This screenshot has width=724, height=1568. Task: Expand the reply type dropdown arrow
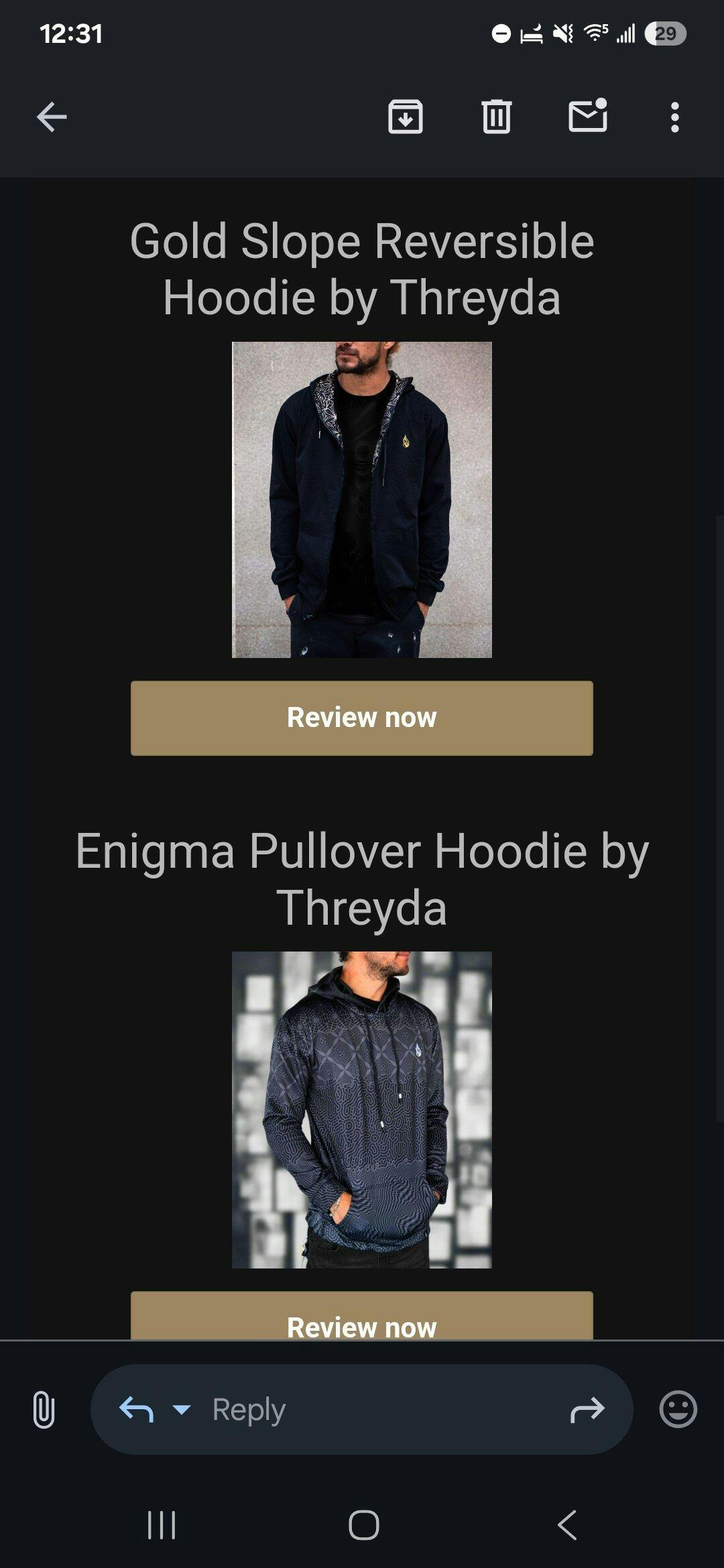tap(182, 1409)
